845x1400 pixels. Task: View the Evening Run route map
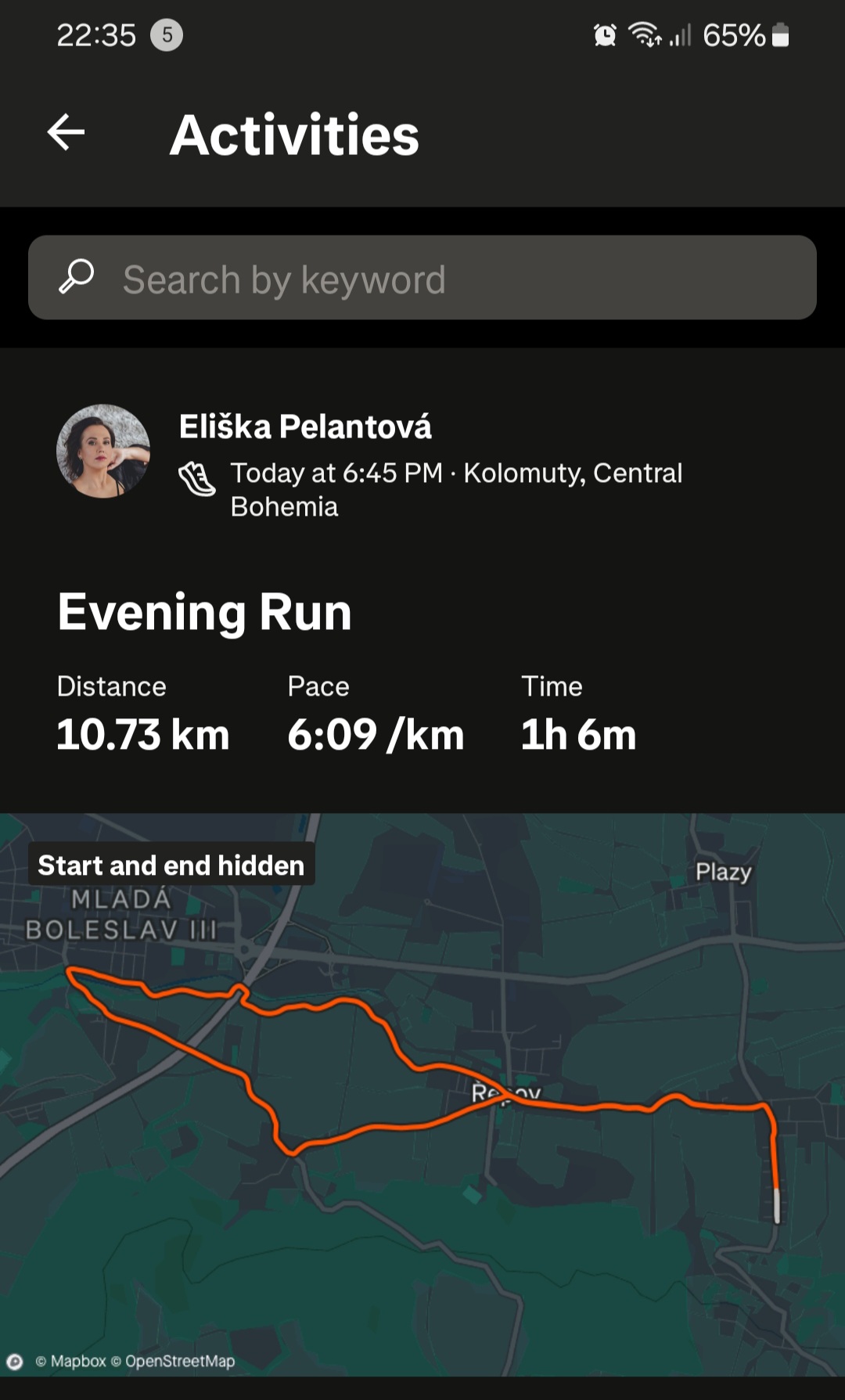coord(422,1096)
